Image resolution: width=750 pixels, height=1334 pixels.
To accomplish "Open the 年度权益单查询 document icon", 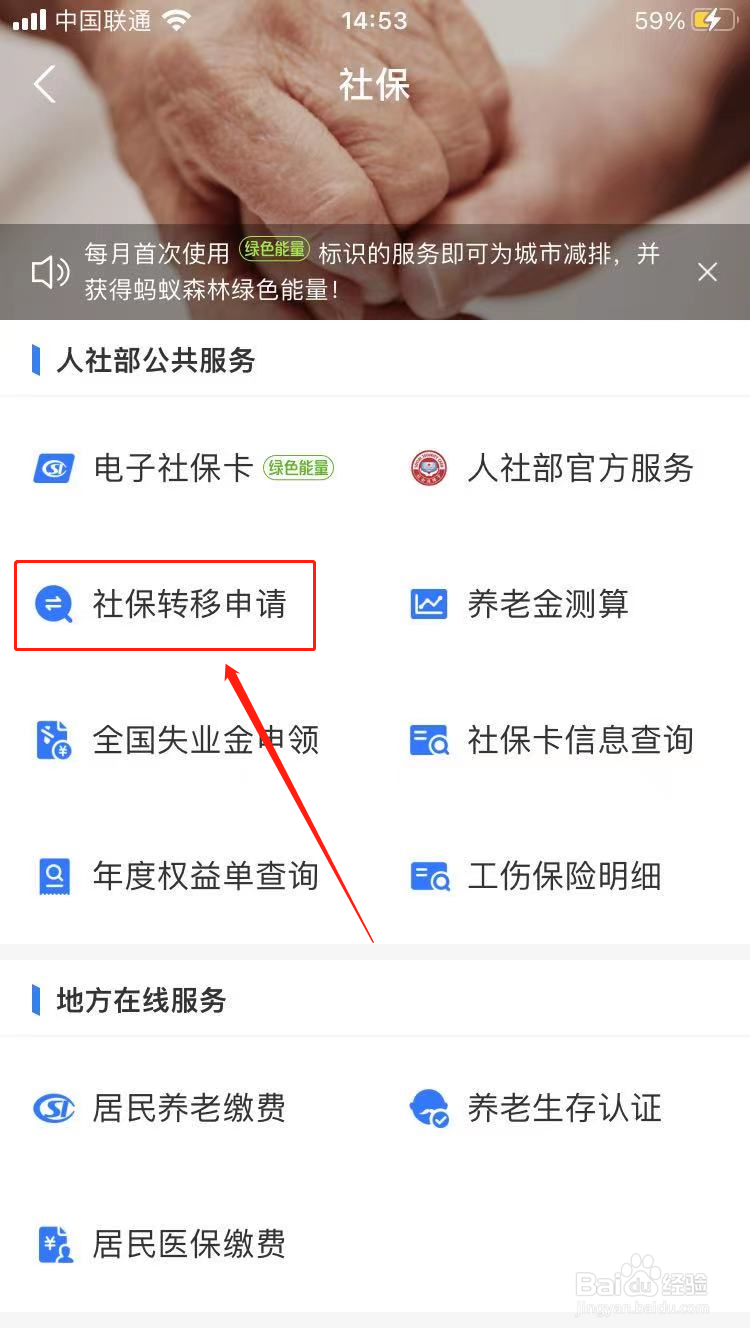I will [54, 876].
